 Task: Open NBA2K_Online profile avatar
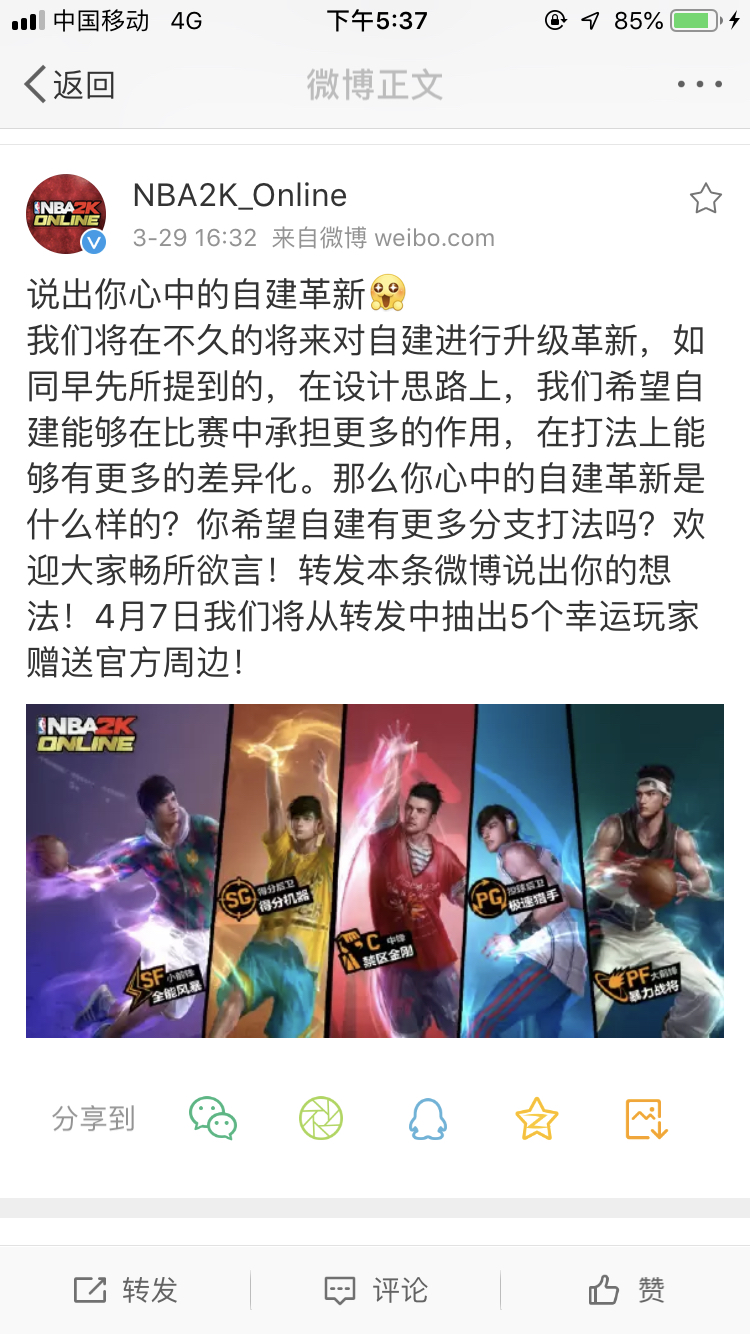tap(66, 215)
